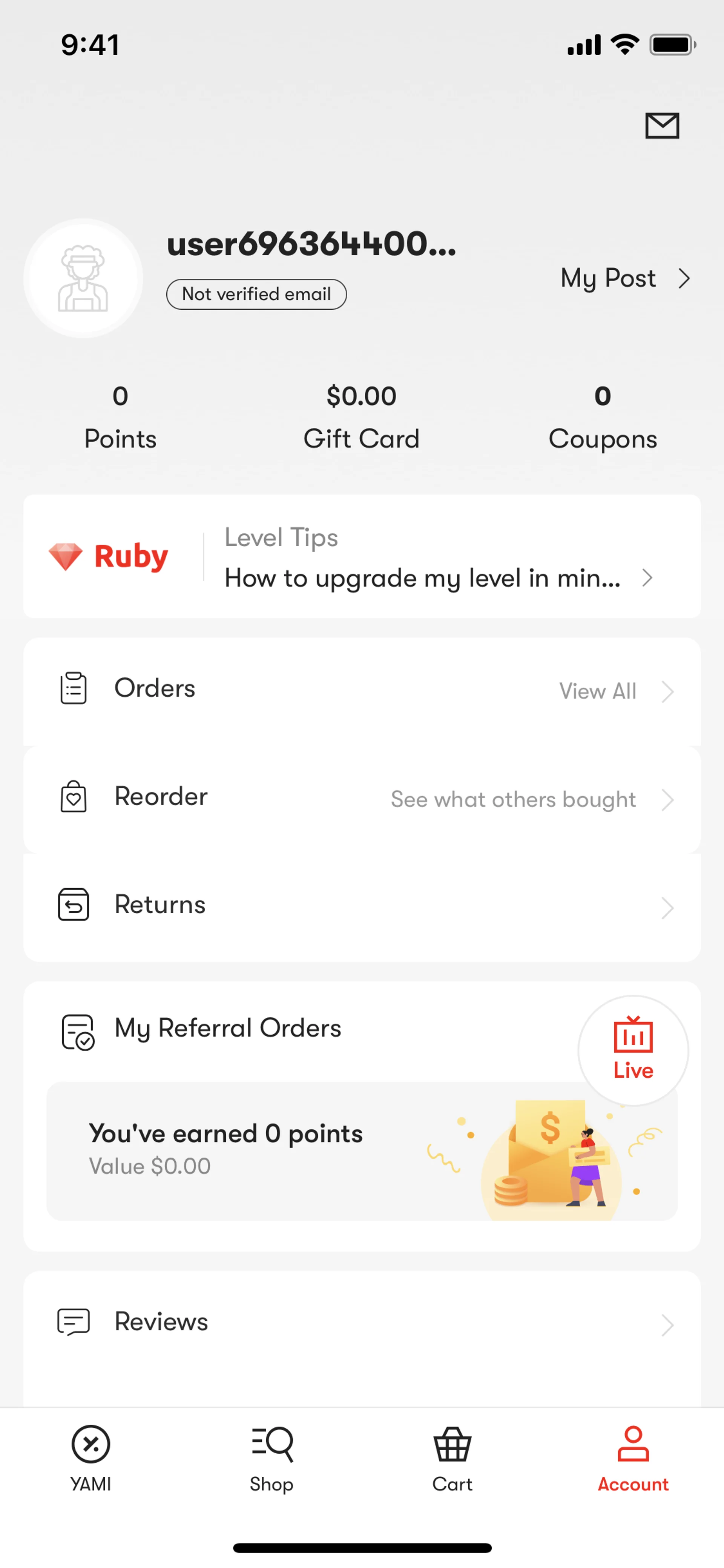The image size is (724, 1568).
Task: Open the Gift Card balance
Action: click(361, 418)
